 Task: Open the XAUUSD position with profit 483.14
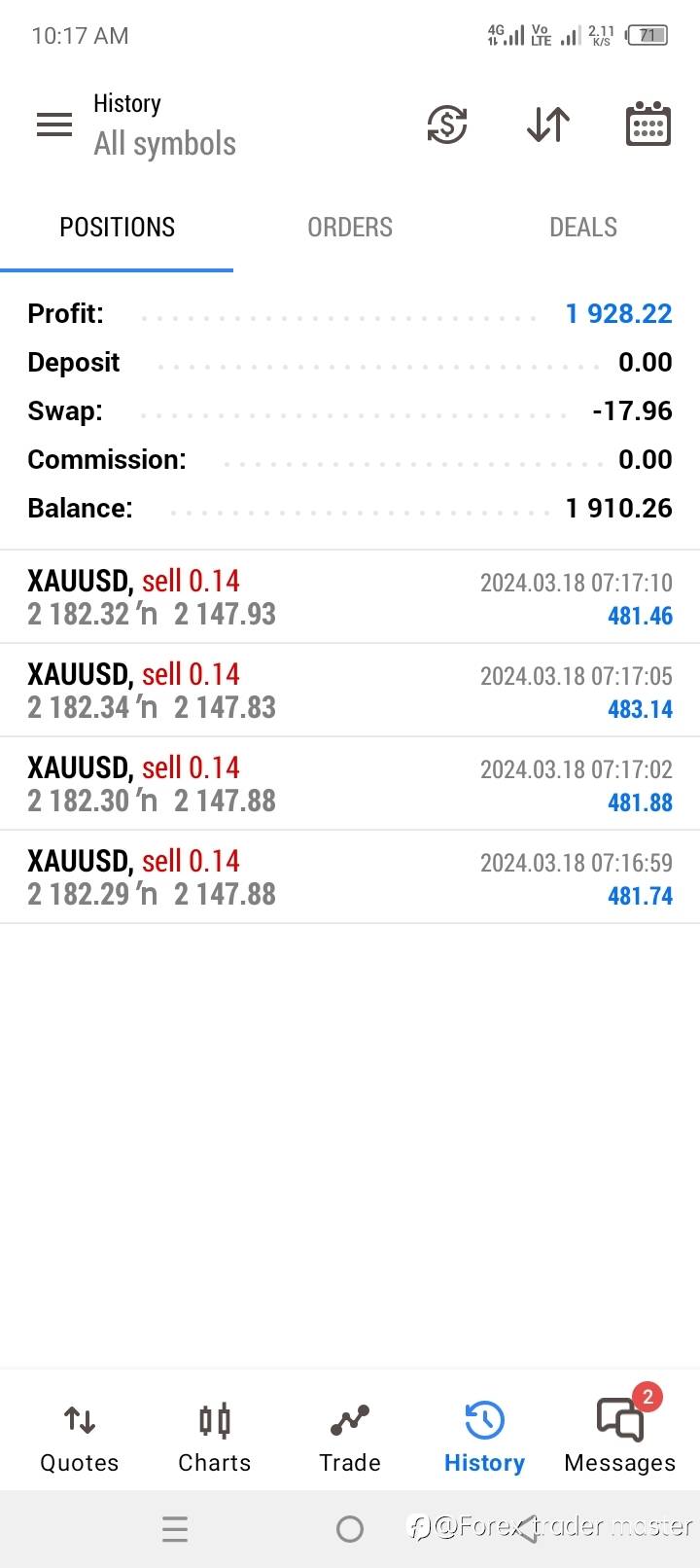tap(350, 691)
